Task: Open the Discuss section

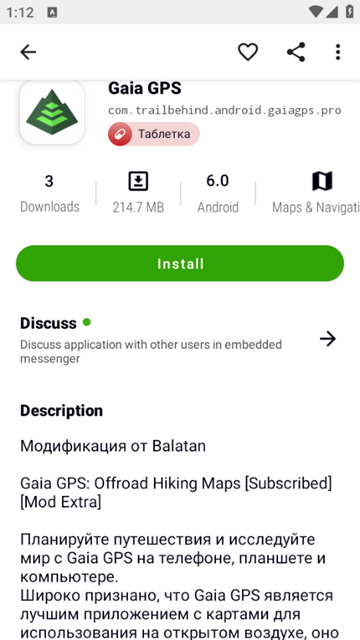Action: tap(180, 340)
